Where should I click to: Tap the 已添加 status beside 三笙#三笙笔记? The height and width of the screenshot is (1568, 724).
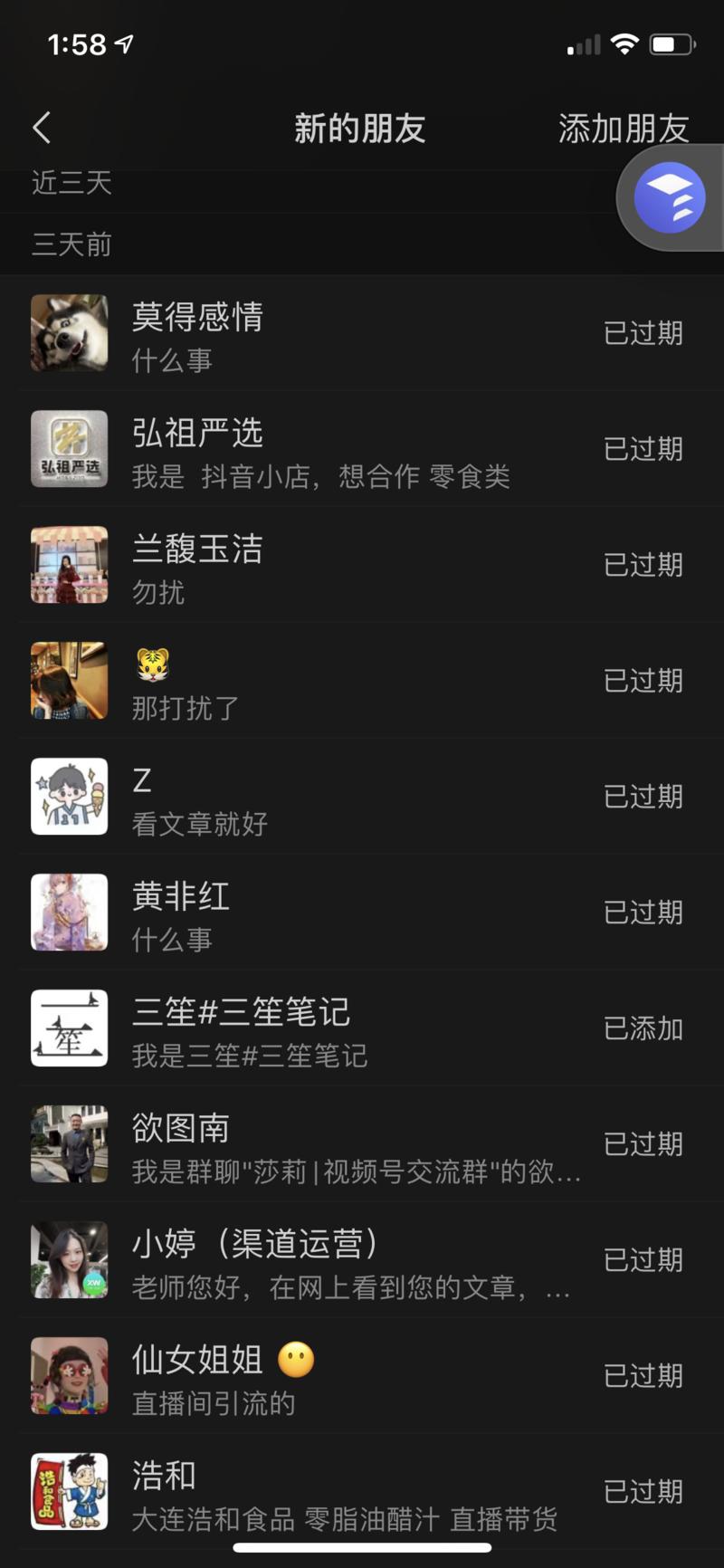pos(643,1028)
